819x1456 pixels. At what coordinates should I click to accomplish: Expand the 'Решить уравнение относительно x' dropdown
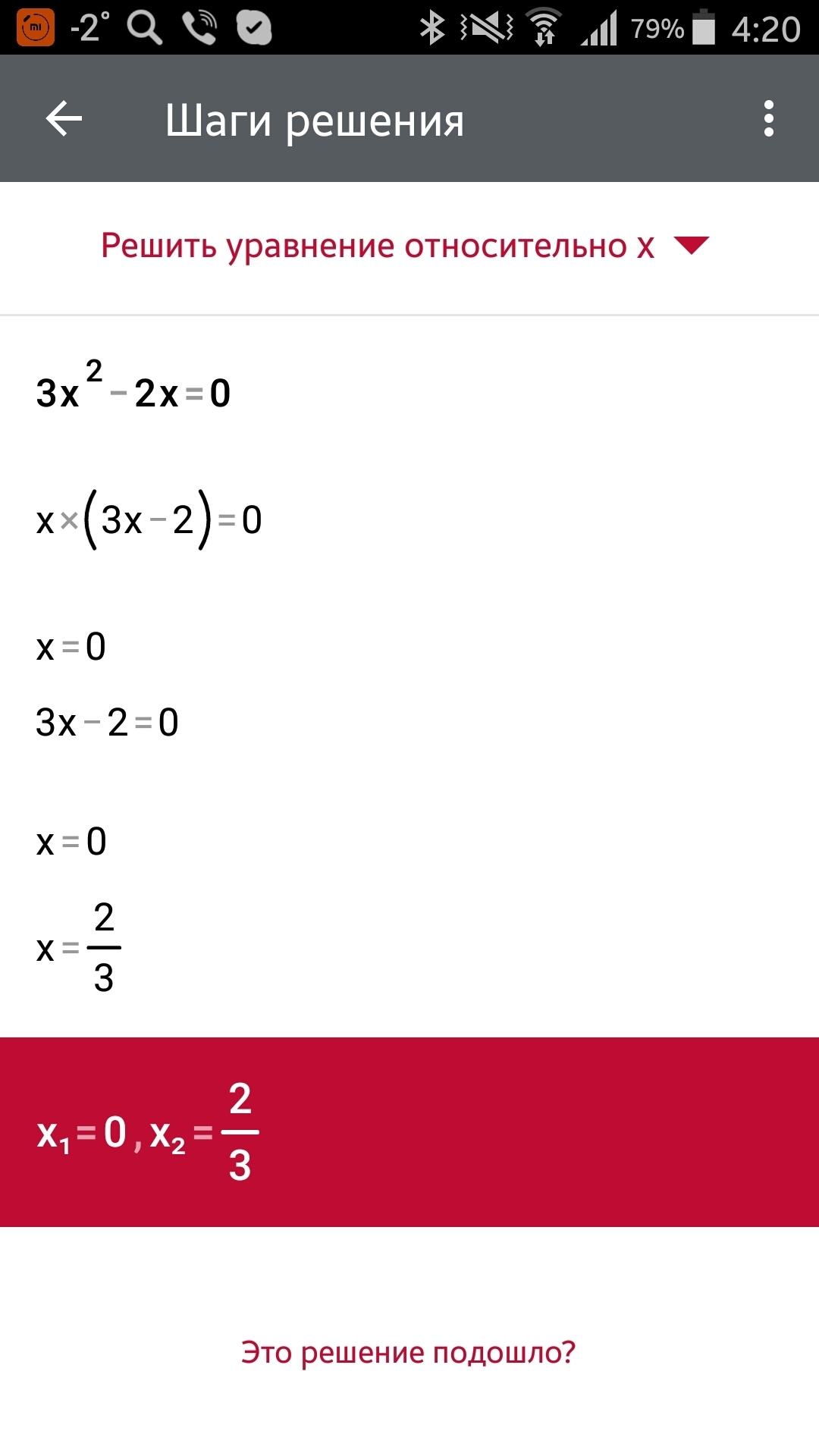405,246
